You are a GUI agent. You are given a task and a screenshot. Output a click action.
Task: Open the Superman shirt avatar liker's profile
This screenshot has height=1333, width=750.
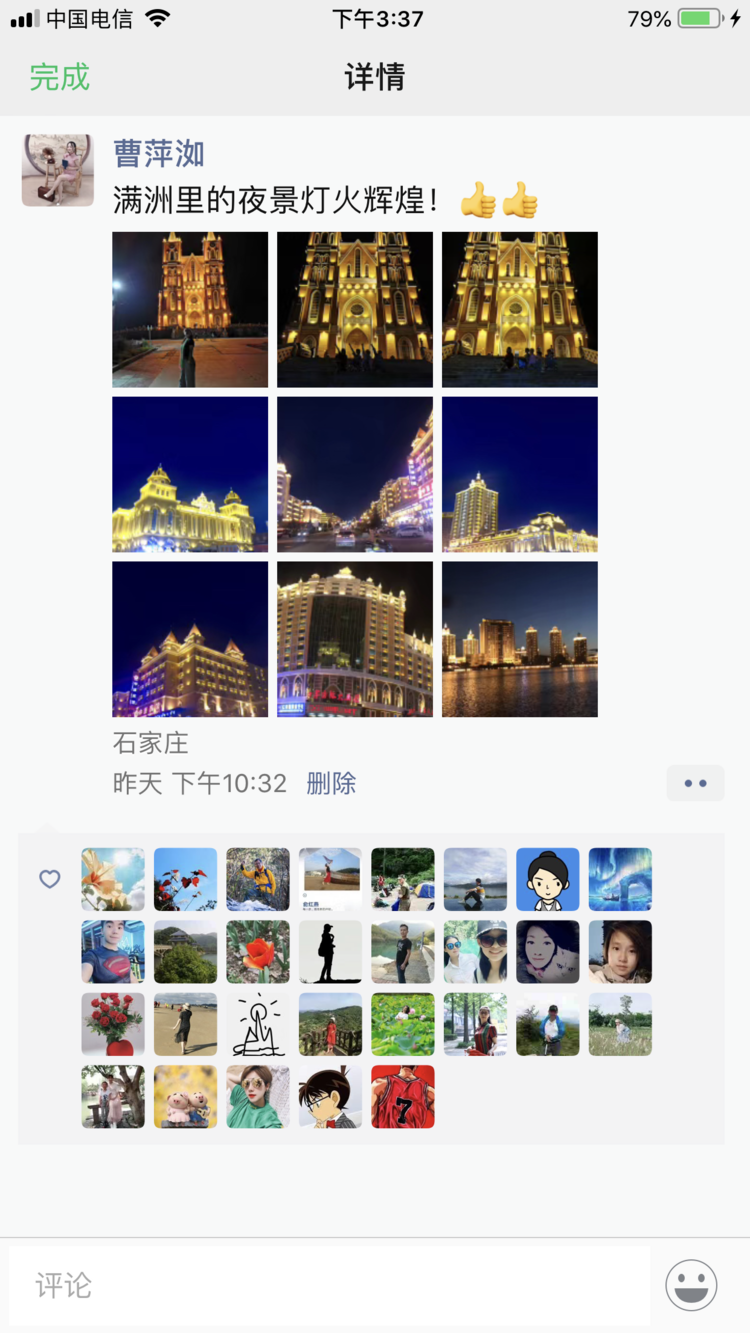113,952
